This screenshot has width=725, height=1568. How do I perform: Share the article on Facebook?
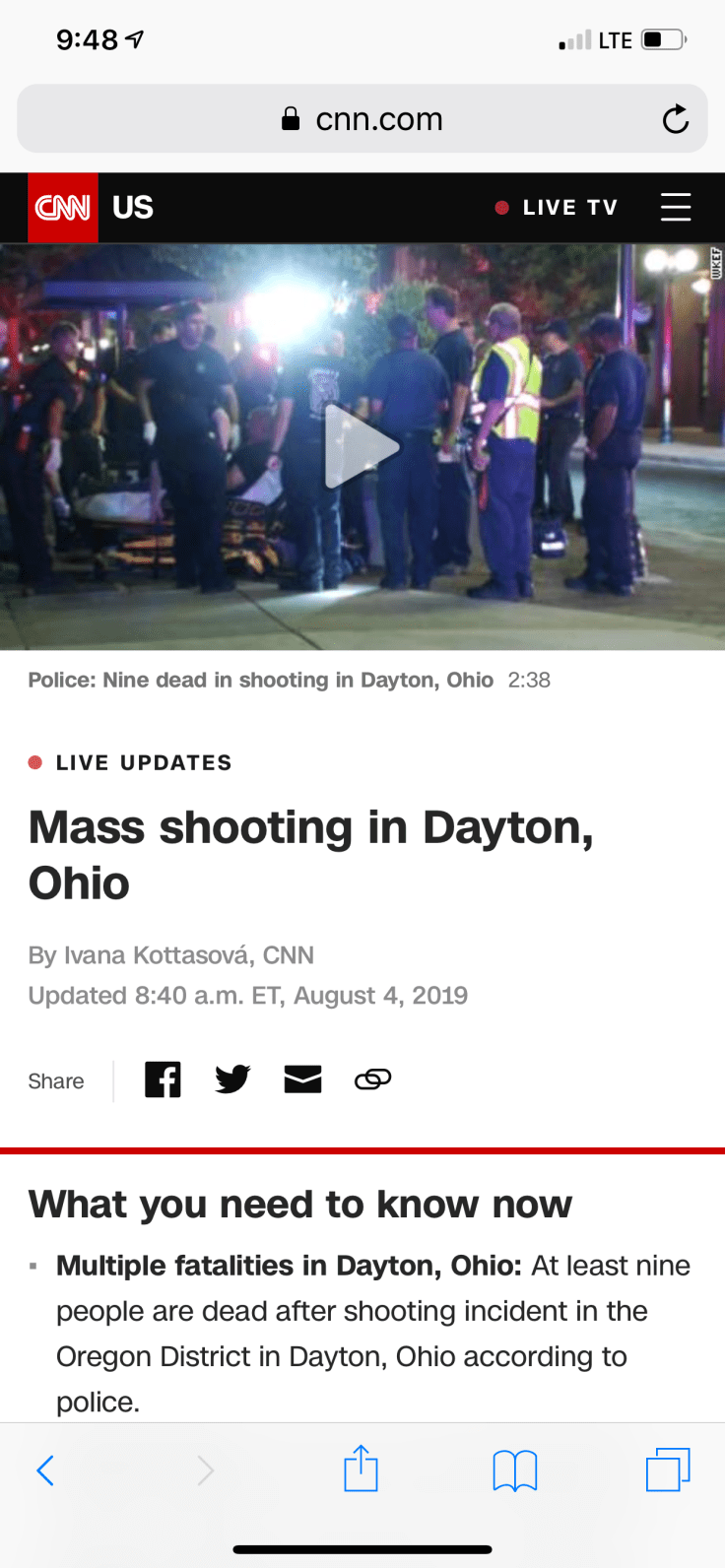[x=163, y=1079]
